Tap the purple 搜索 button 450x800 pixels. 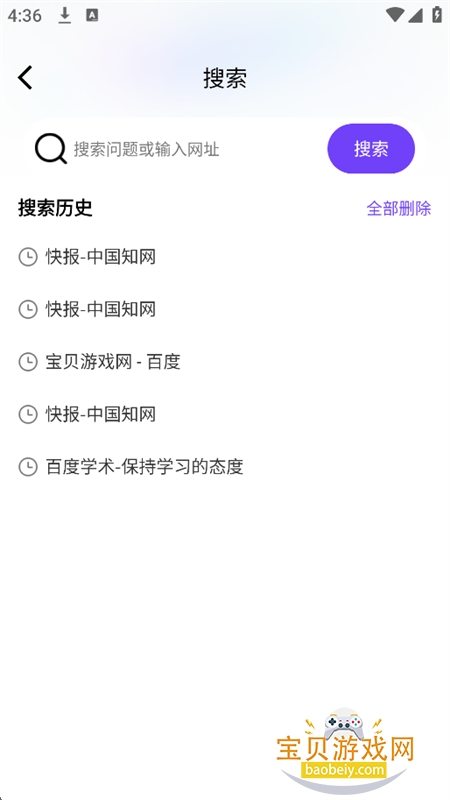pos(371,149)
